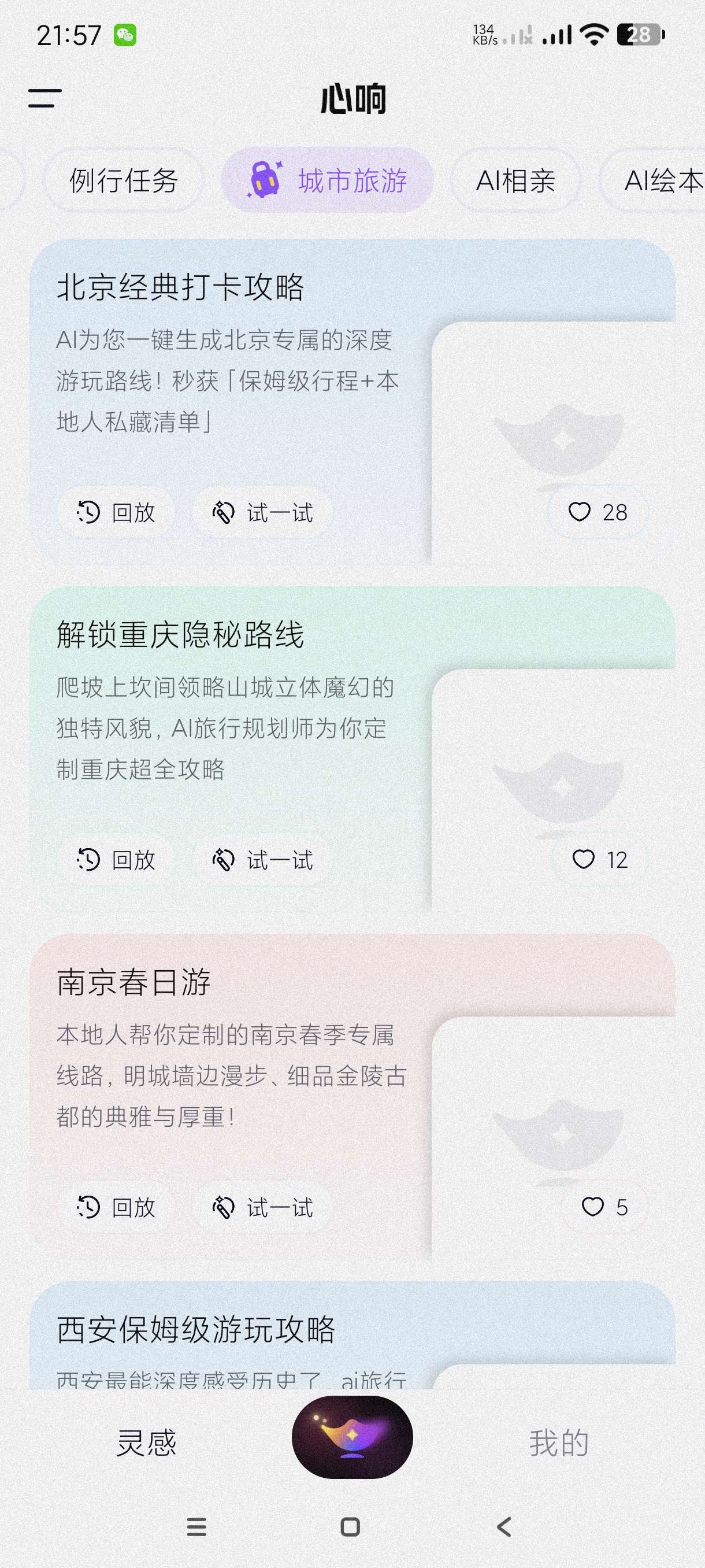
Task: Open the hamburger drawer menu
Action: point(45,98)
